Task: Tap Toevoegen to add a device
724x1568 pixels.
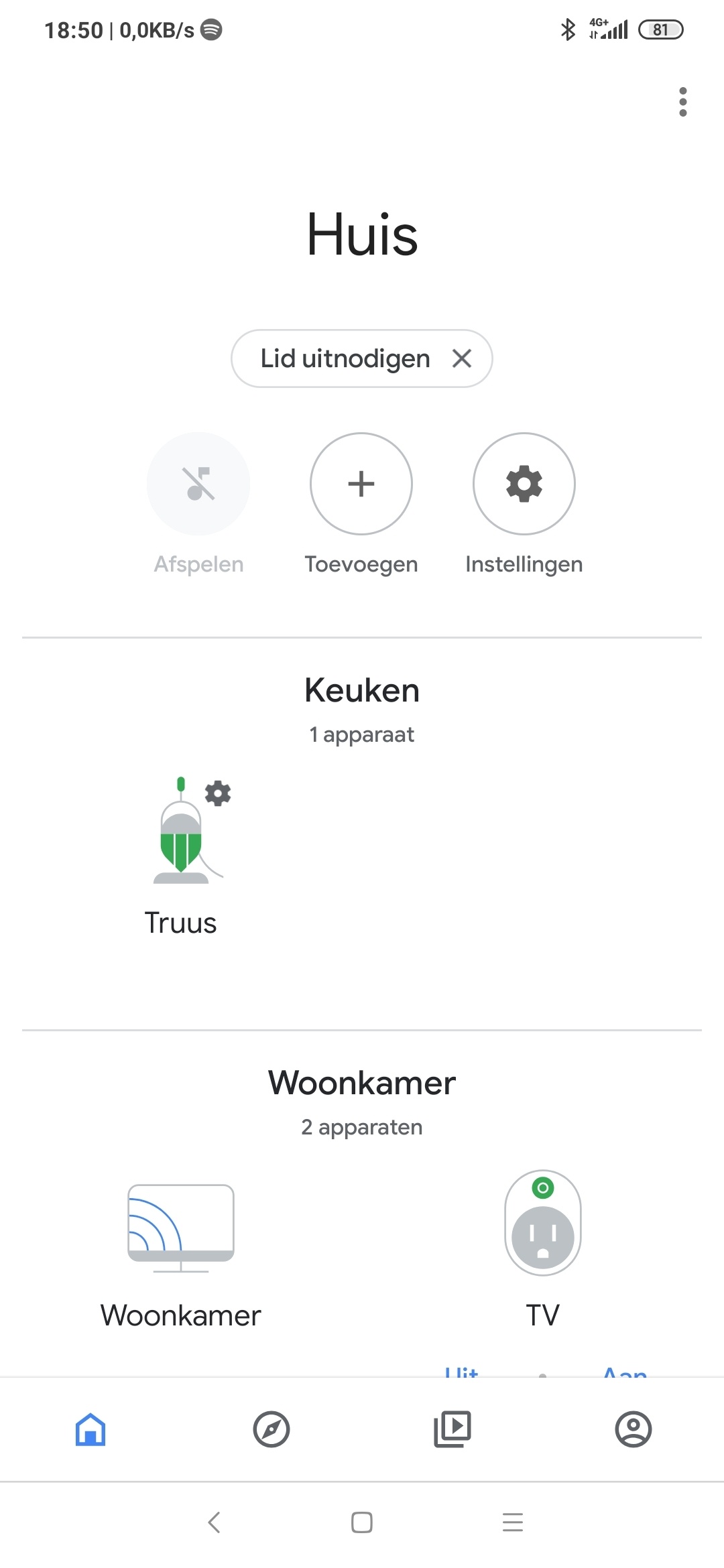Action: [361, 484]
